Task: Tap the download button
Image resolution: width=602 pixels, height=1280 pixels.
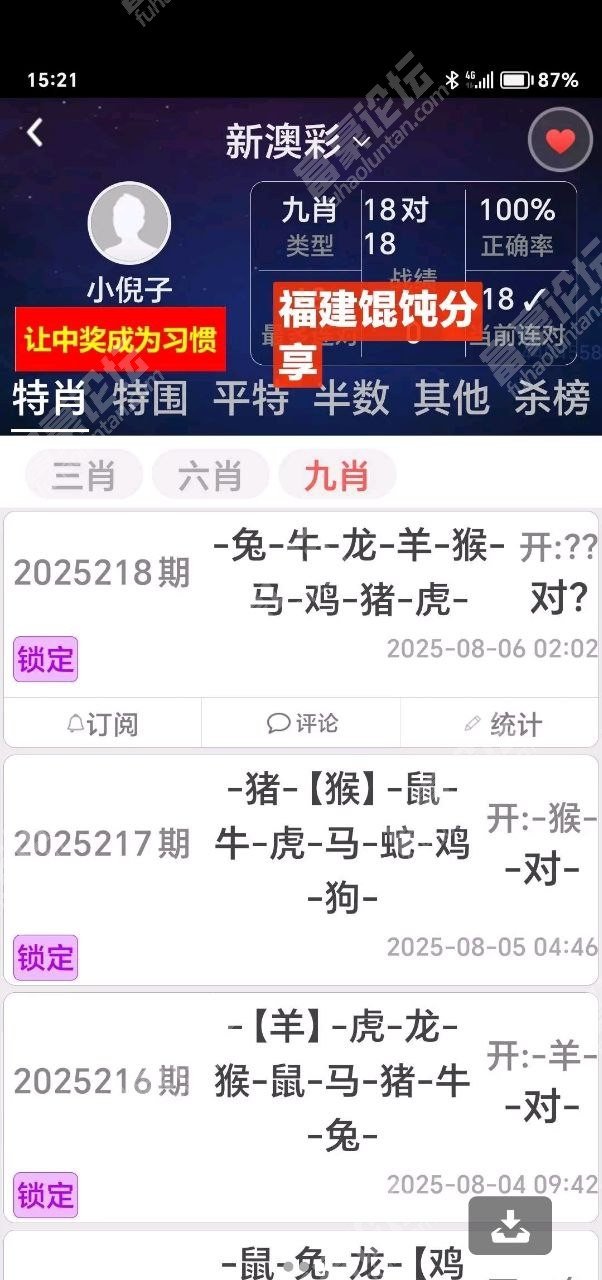Action: point(510,1225)
